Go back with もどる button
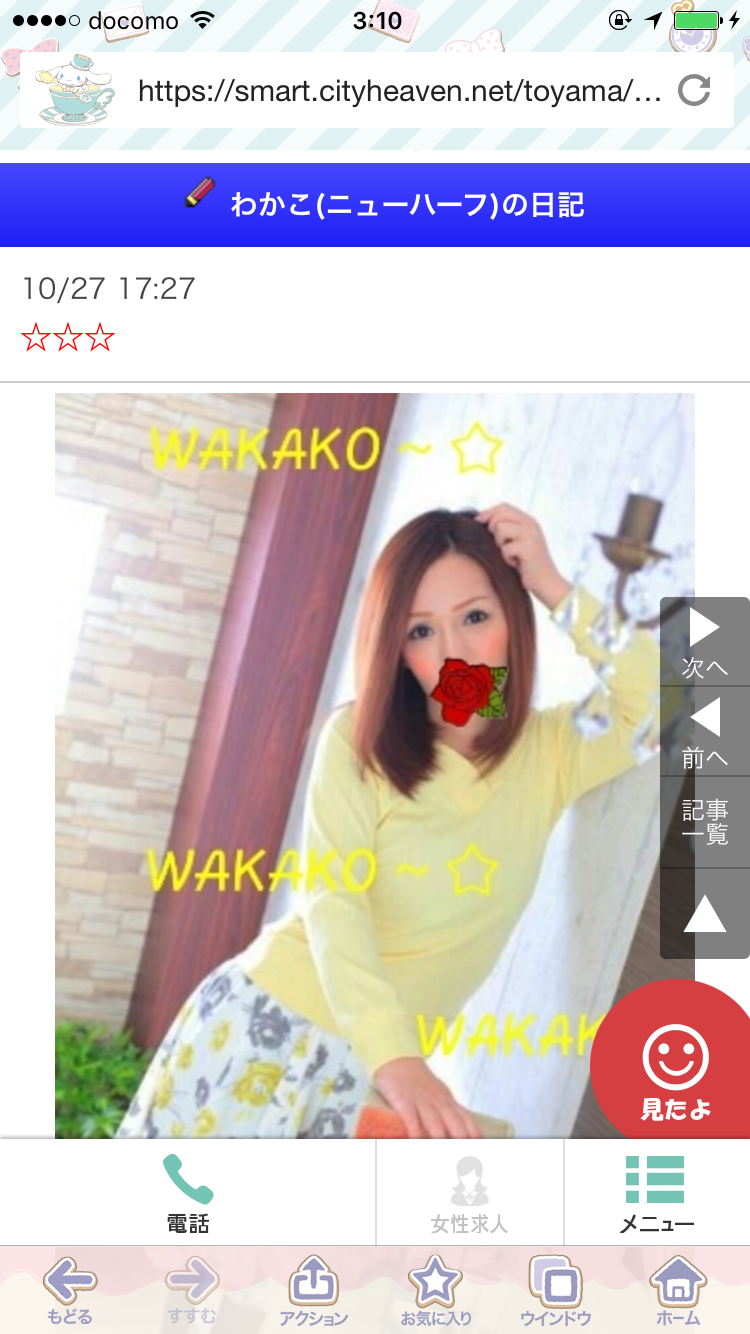This screenshot has width=750, height=1334. [70, 1290]
